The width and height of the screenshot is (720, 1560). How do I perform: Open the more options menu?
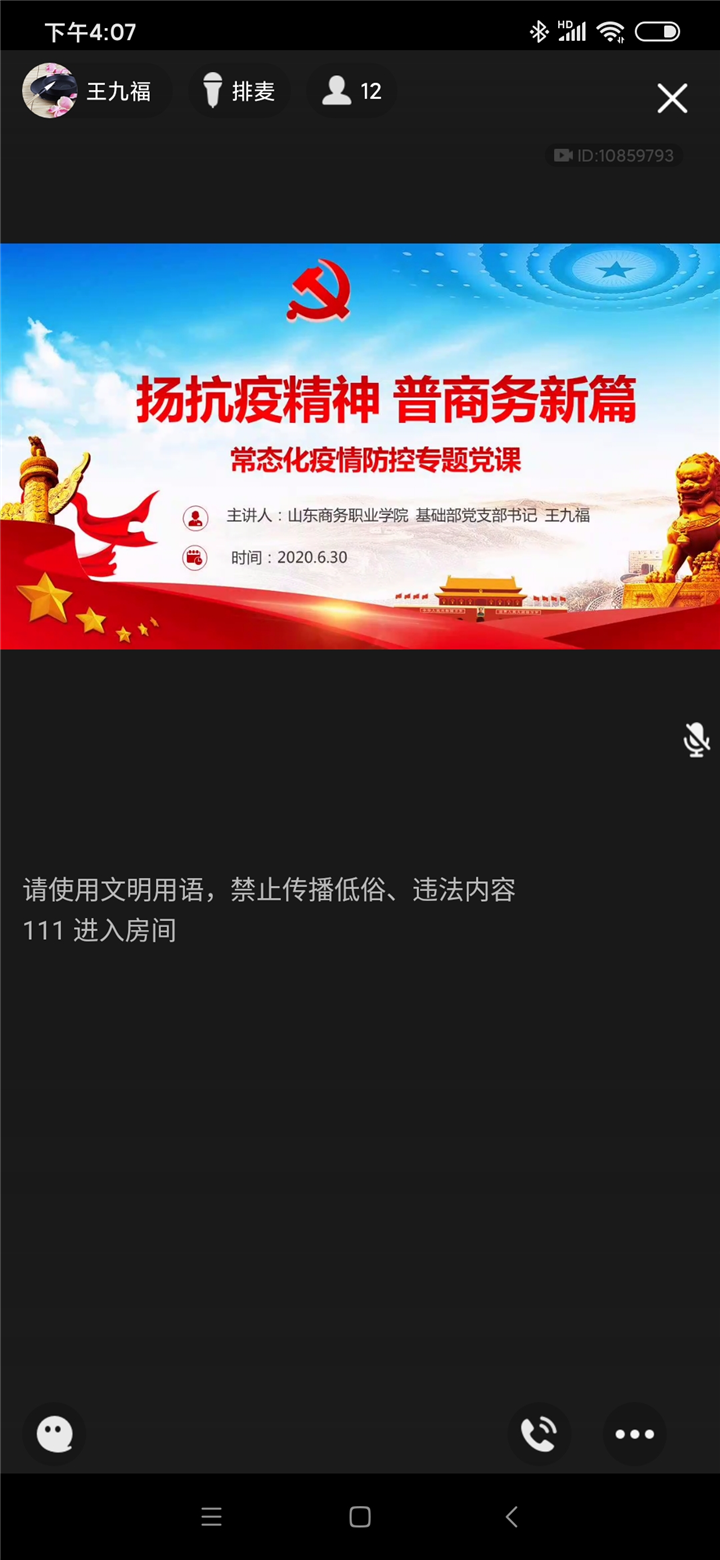click(634, 1434)
